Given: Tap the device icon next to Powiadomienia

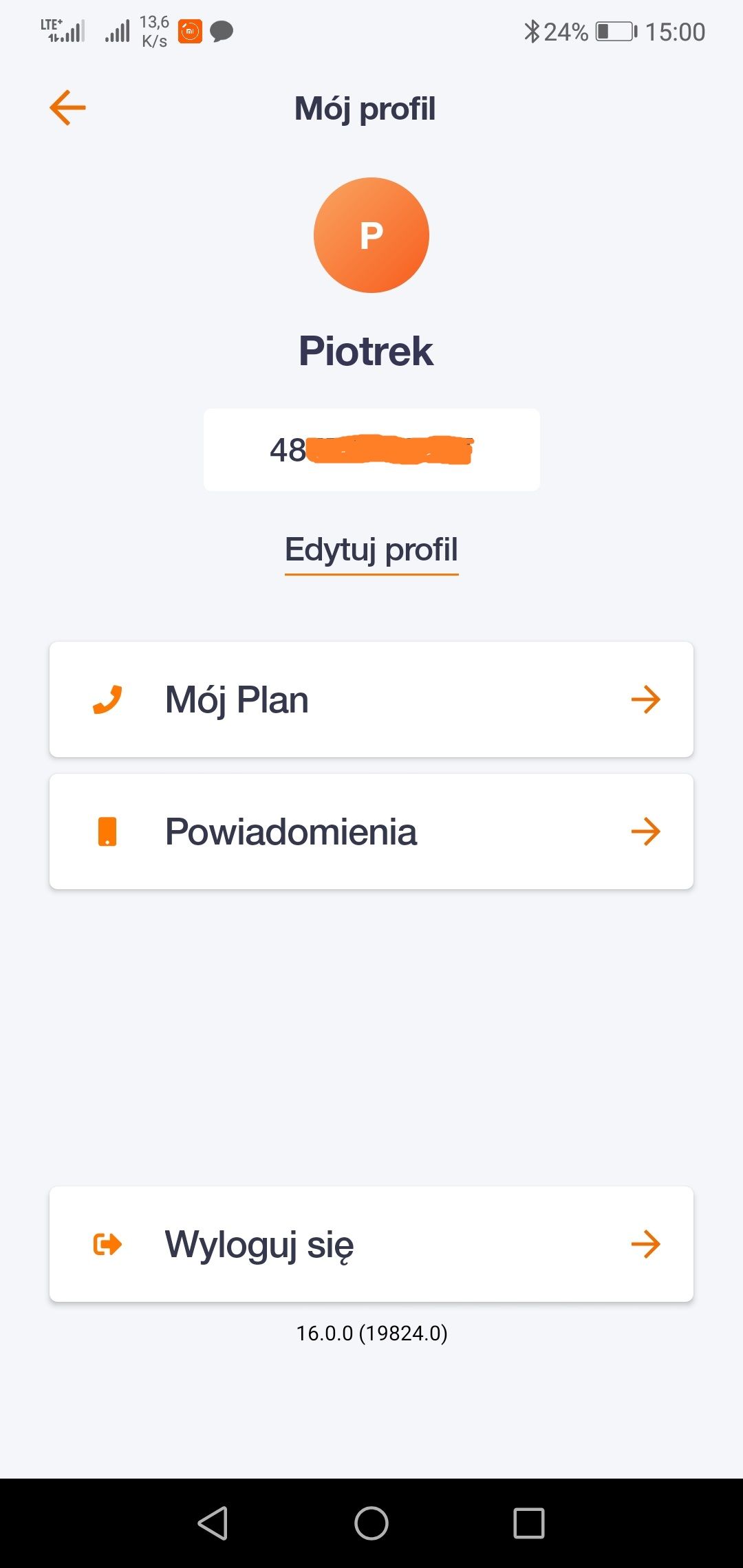Looking at the screenshot, I should pyautogui.click(x=107, y=830).
